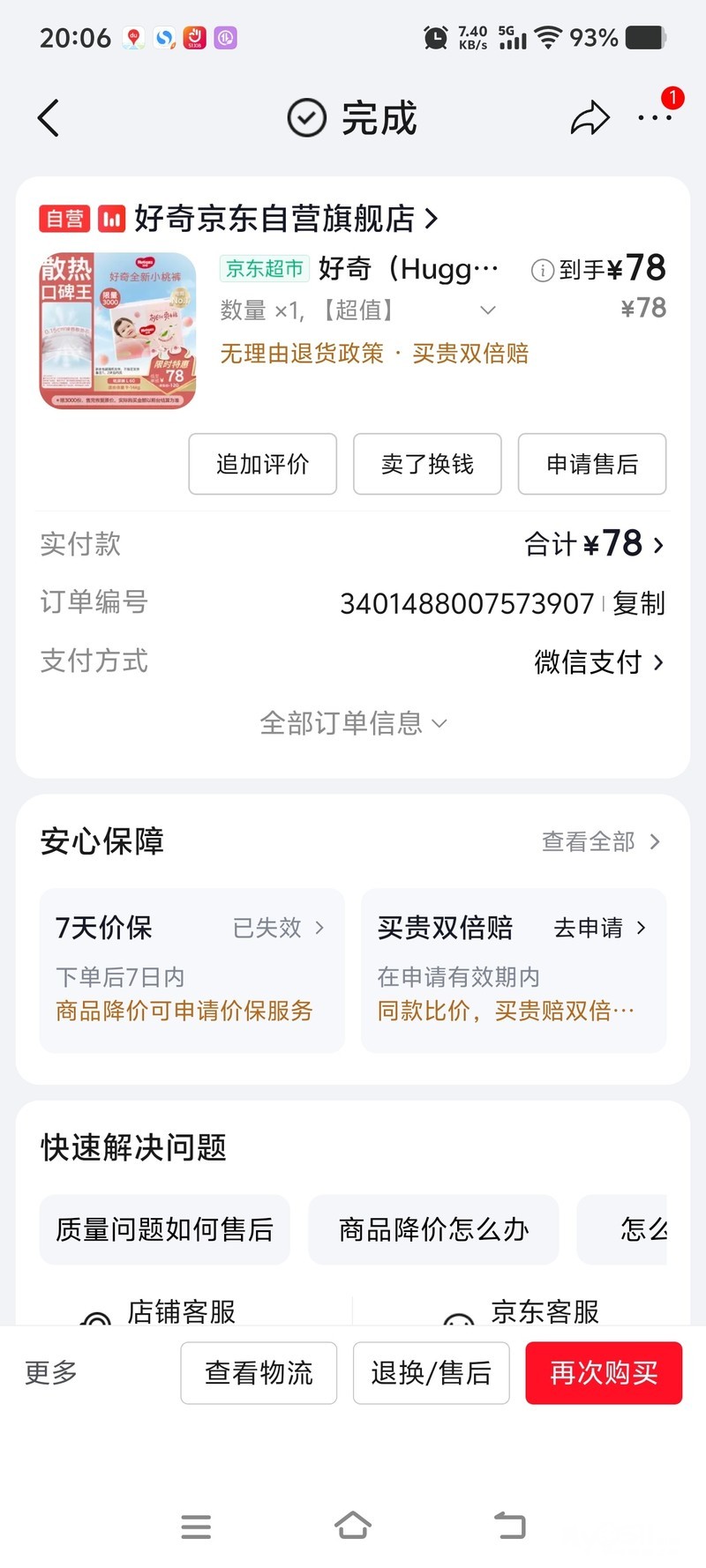The width and height of the screenshot is (706, 1568).
Task: Choose the 质量问题如何售后 chip
Action: 165,1229
